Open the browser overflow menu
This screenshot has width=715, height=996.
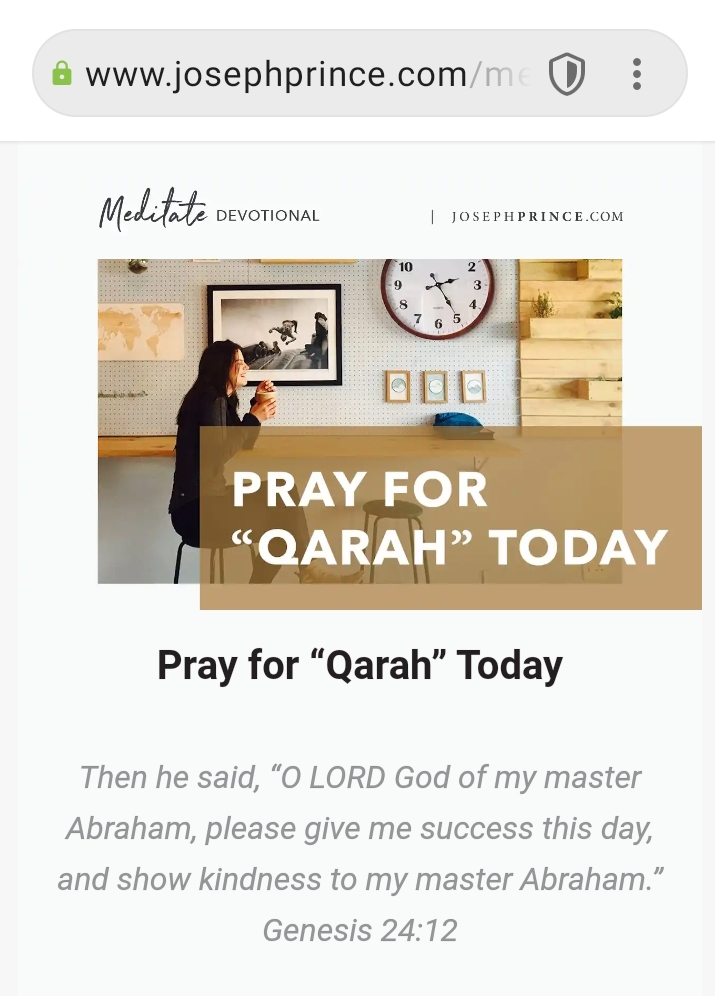tap(637, 74)
